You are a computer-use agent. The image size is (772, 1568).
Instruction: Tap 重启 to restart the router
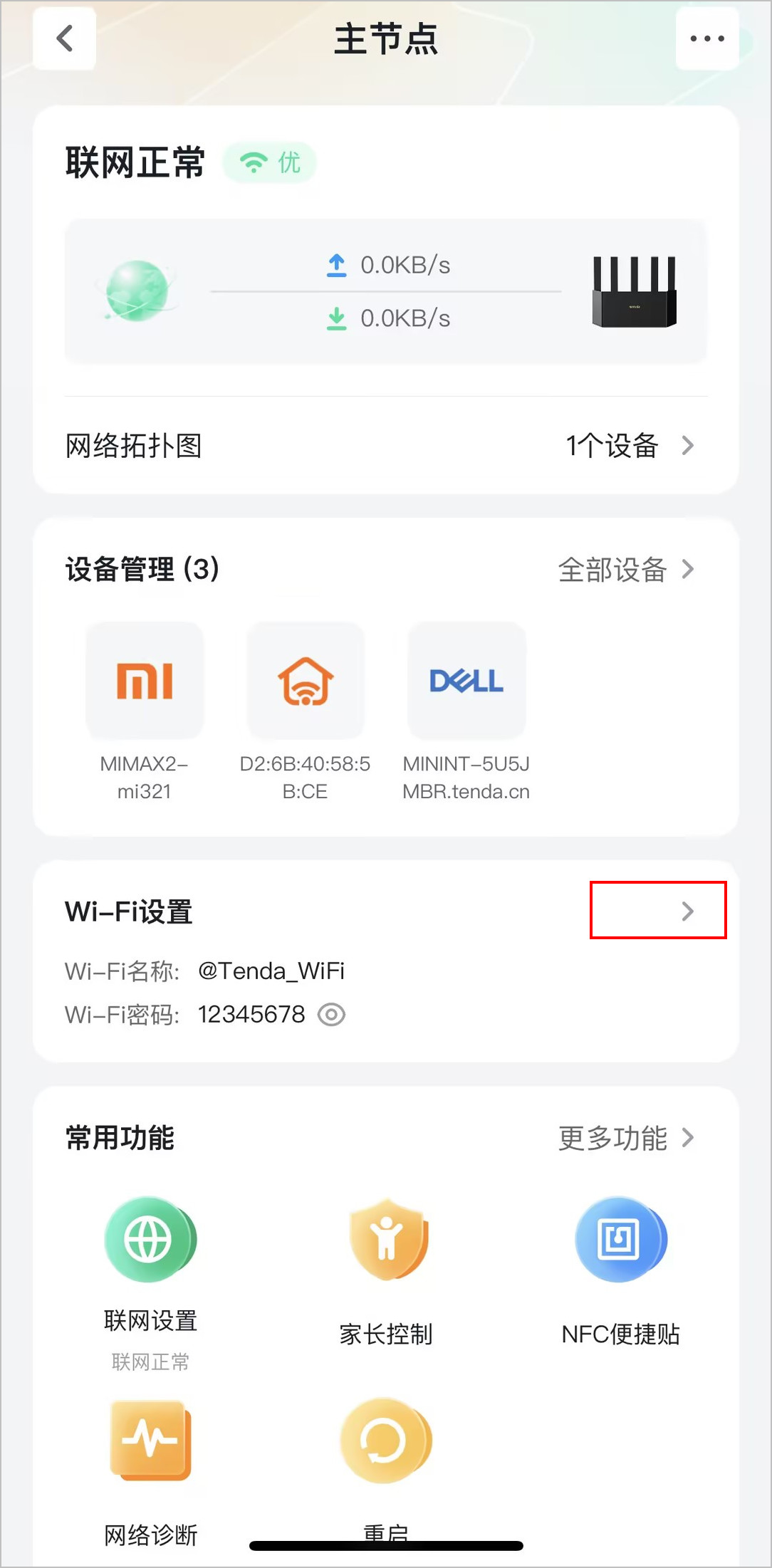[385, 1441]
